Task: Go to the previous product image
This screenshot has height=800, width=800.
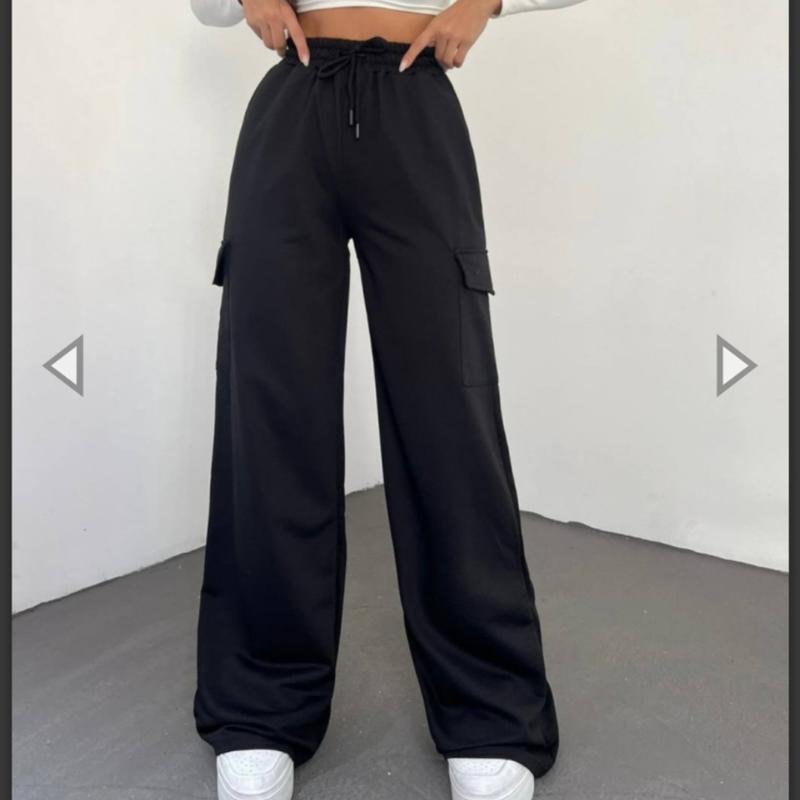Action: [65, 366]
